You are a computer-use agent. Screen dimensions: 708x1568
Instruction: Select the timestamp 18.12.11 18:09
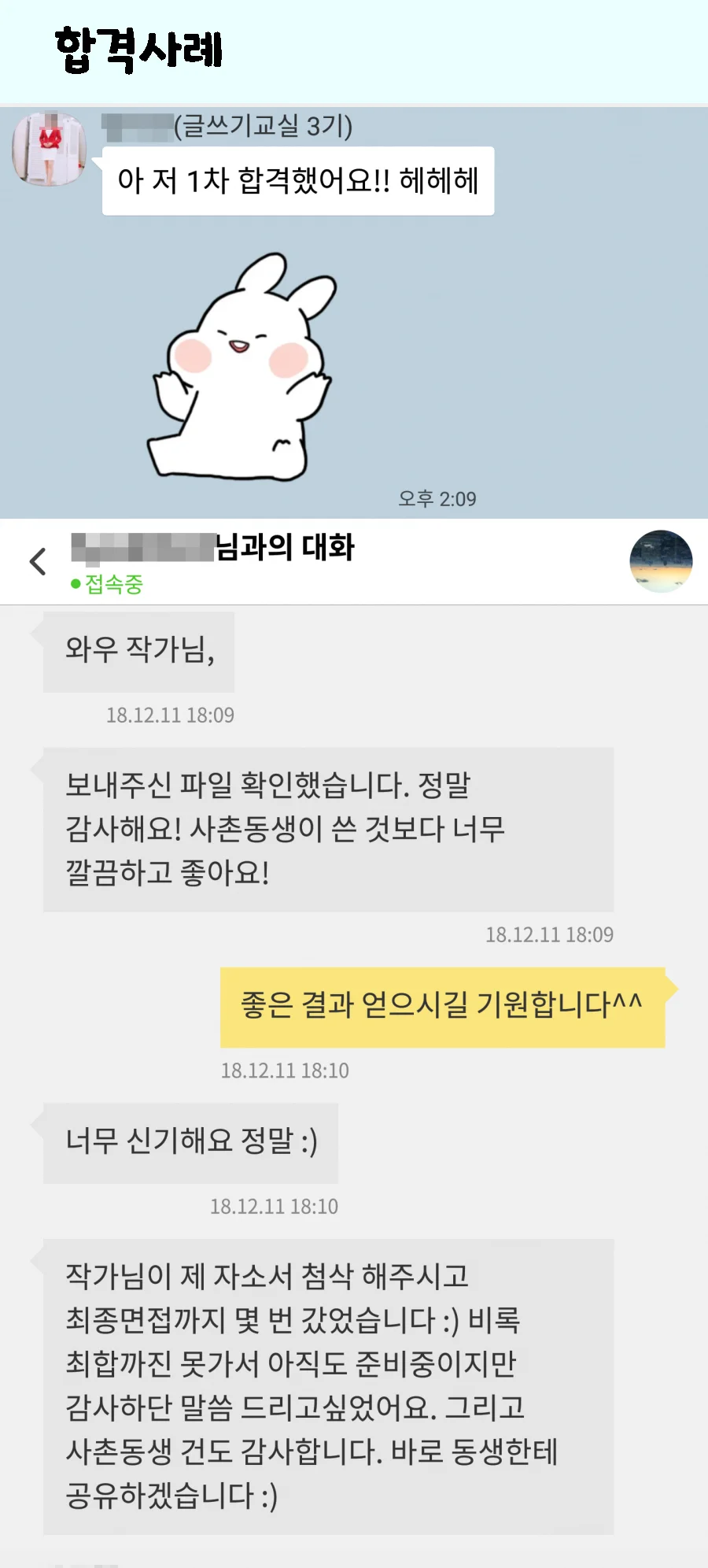(x=171, y=715)
